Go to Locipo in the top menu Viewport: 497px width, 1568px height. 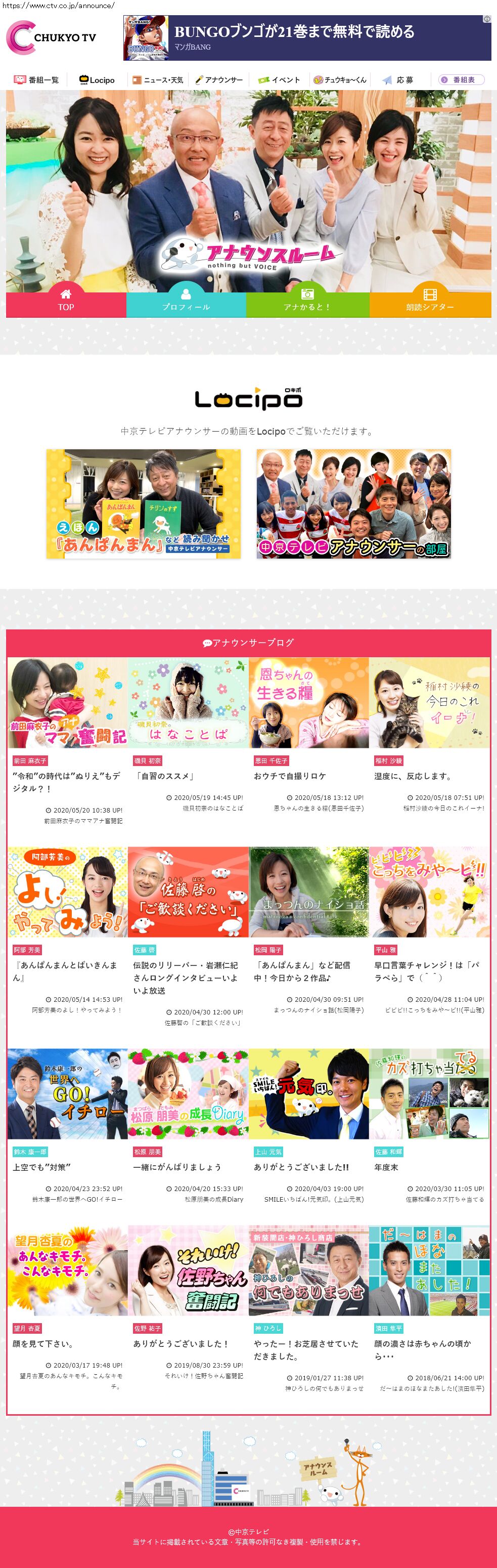(97, 80)
